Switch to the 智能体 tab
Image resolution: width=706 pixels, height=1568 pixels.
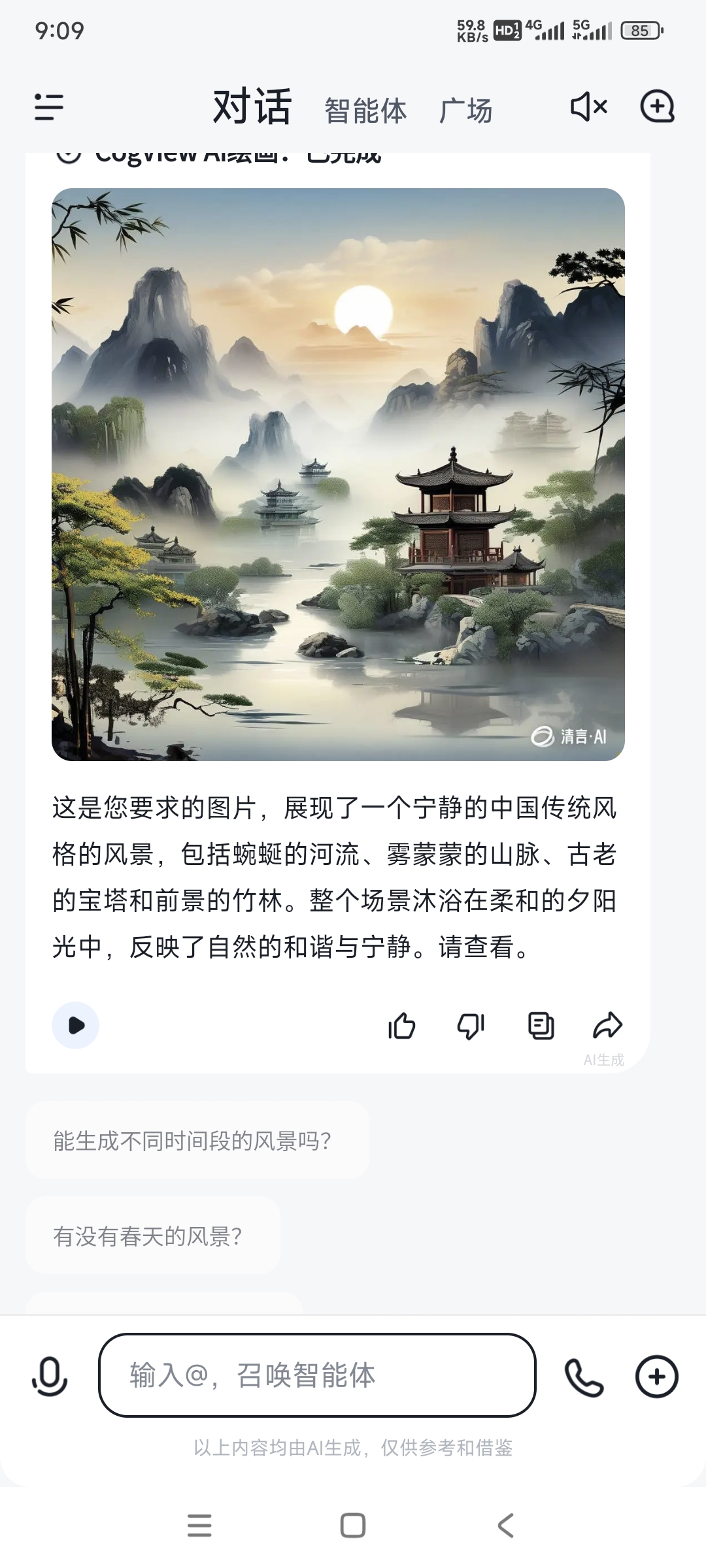(365, 110)
